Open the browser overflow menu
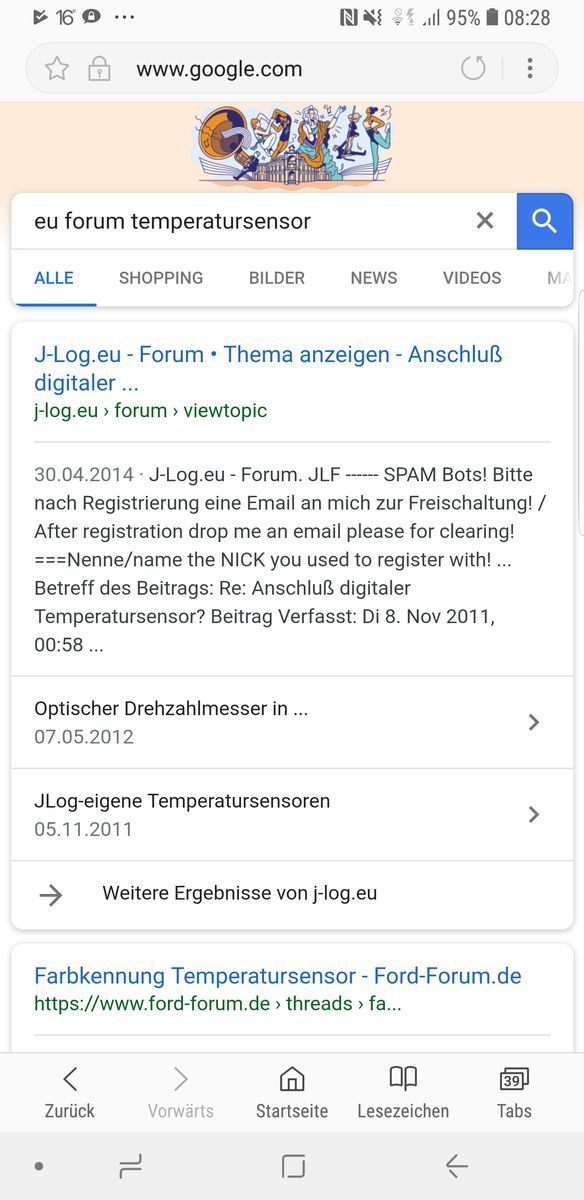The width and height of the screenshot is (584, 1200). click(530, 68)
